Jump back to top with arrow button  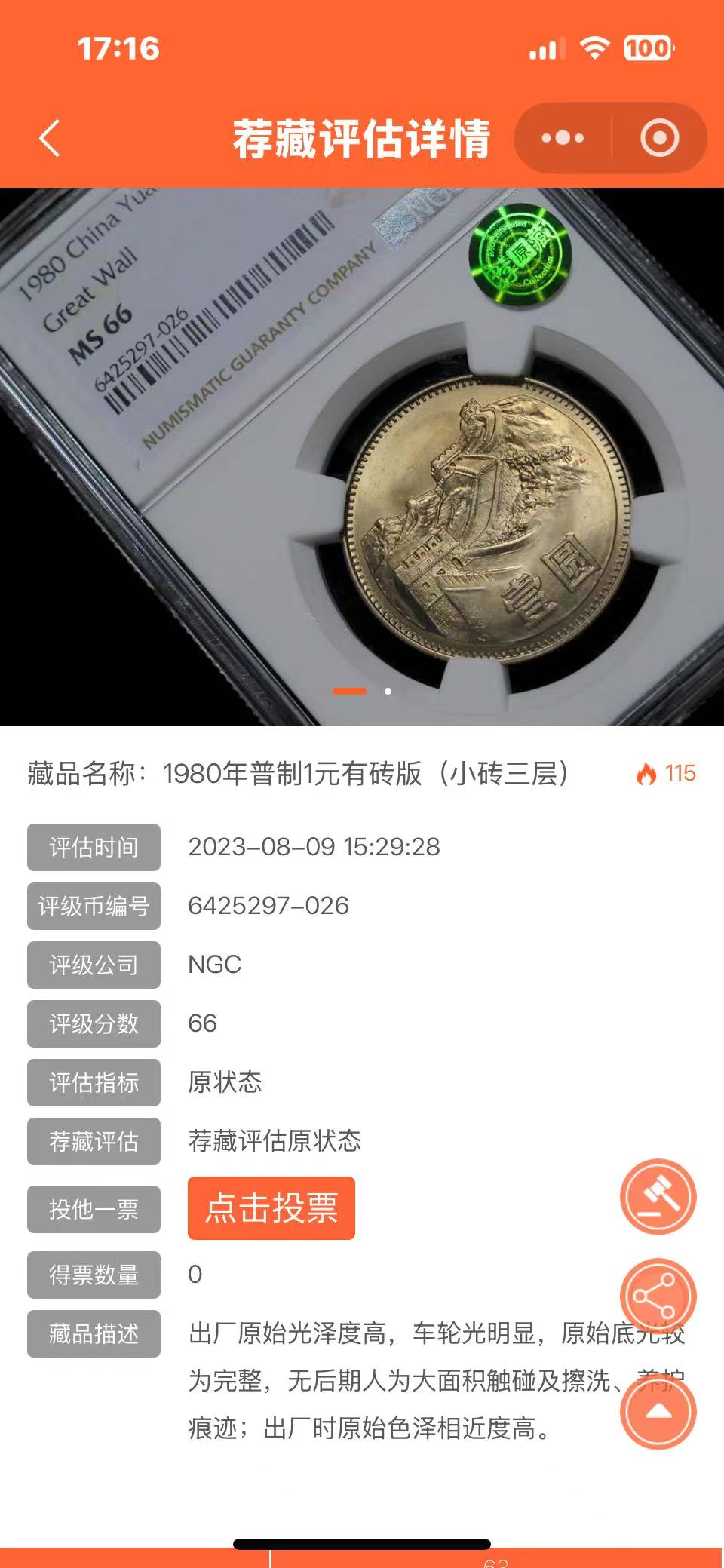tap(658, 1411)
